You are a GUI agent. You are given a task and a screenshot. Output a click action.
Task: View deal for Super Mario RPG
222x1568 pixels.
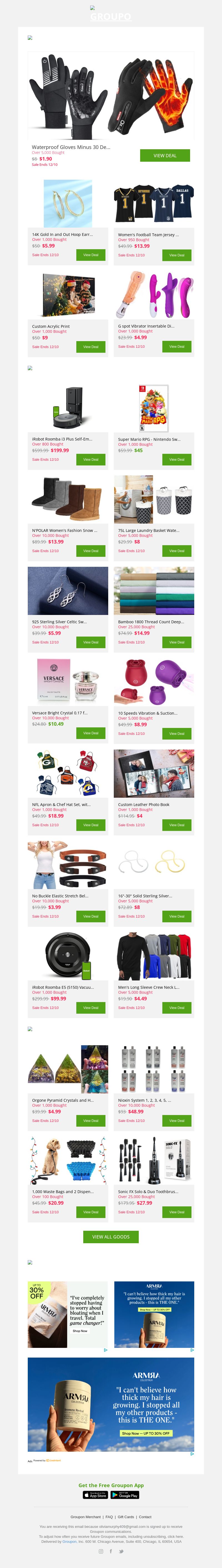(x=176, y=460)
